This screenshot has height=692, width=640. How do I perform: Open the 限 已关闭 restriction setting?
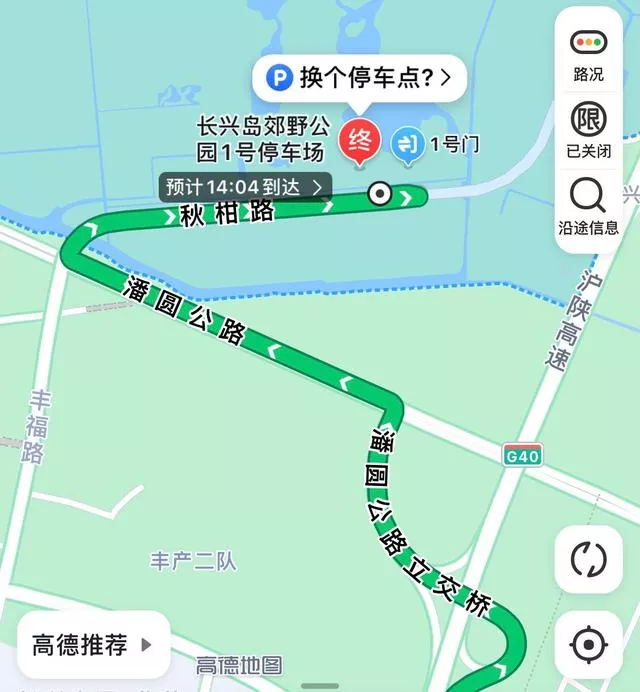[x=588, y=128]
